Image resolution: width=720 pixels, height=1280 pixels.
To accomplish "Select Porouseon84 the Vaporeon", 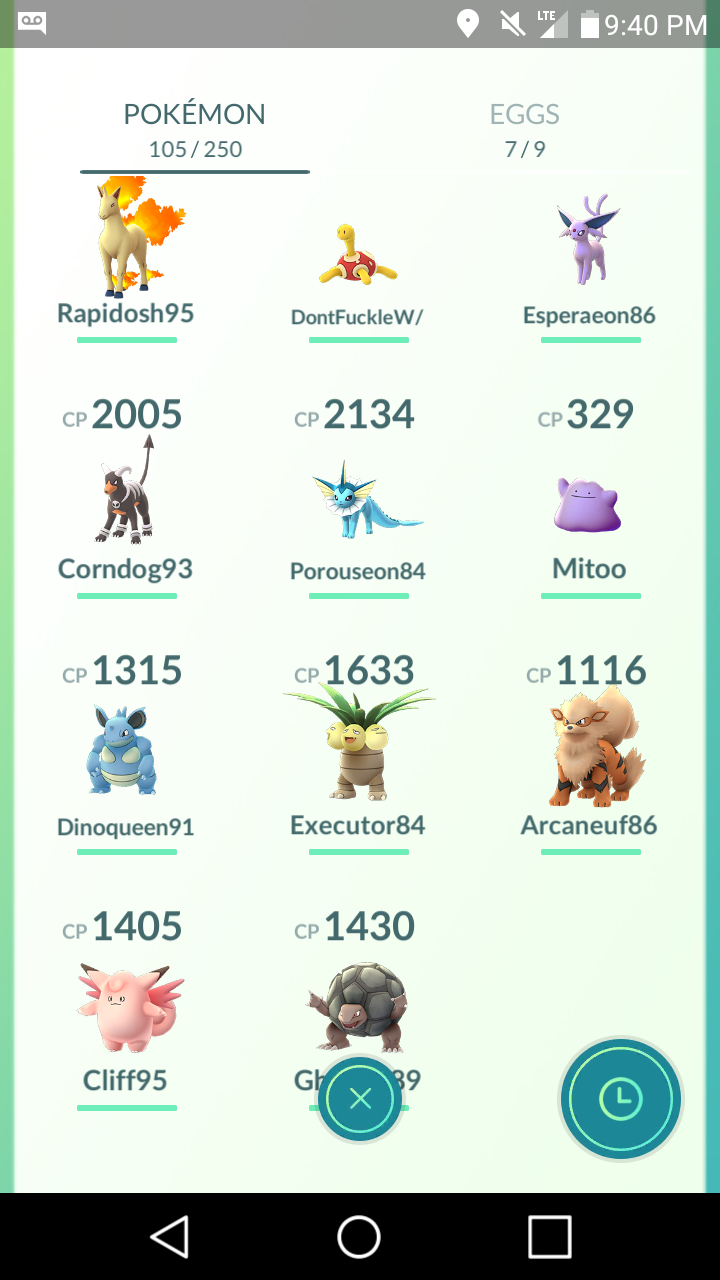I will [x=358, y=500].
